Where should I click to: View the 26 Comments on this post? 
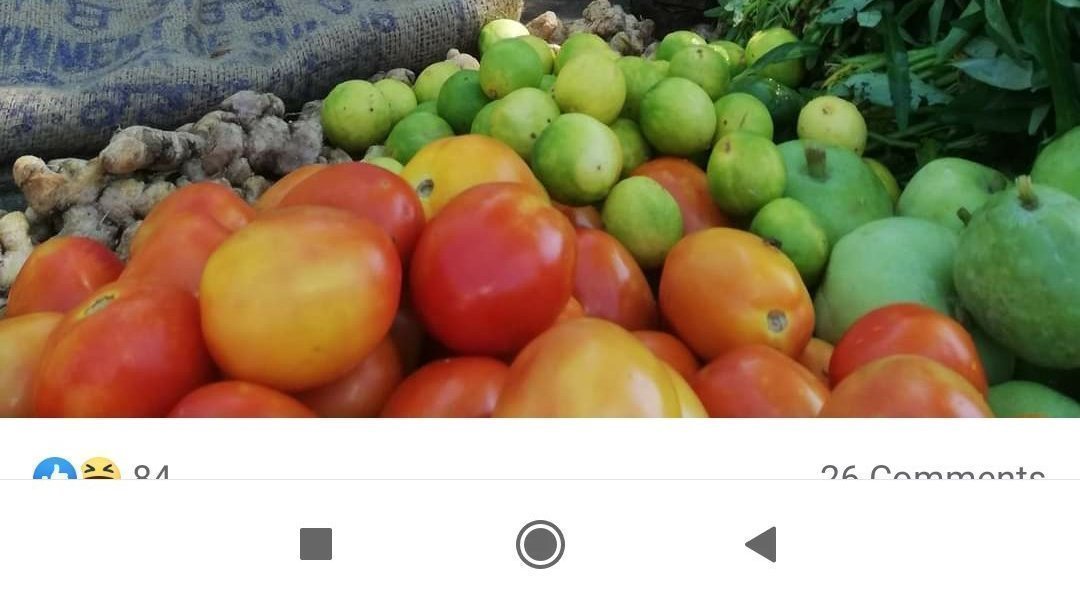click(932, 472)
